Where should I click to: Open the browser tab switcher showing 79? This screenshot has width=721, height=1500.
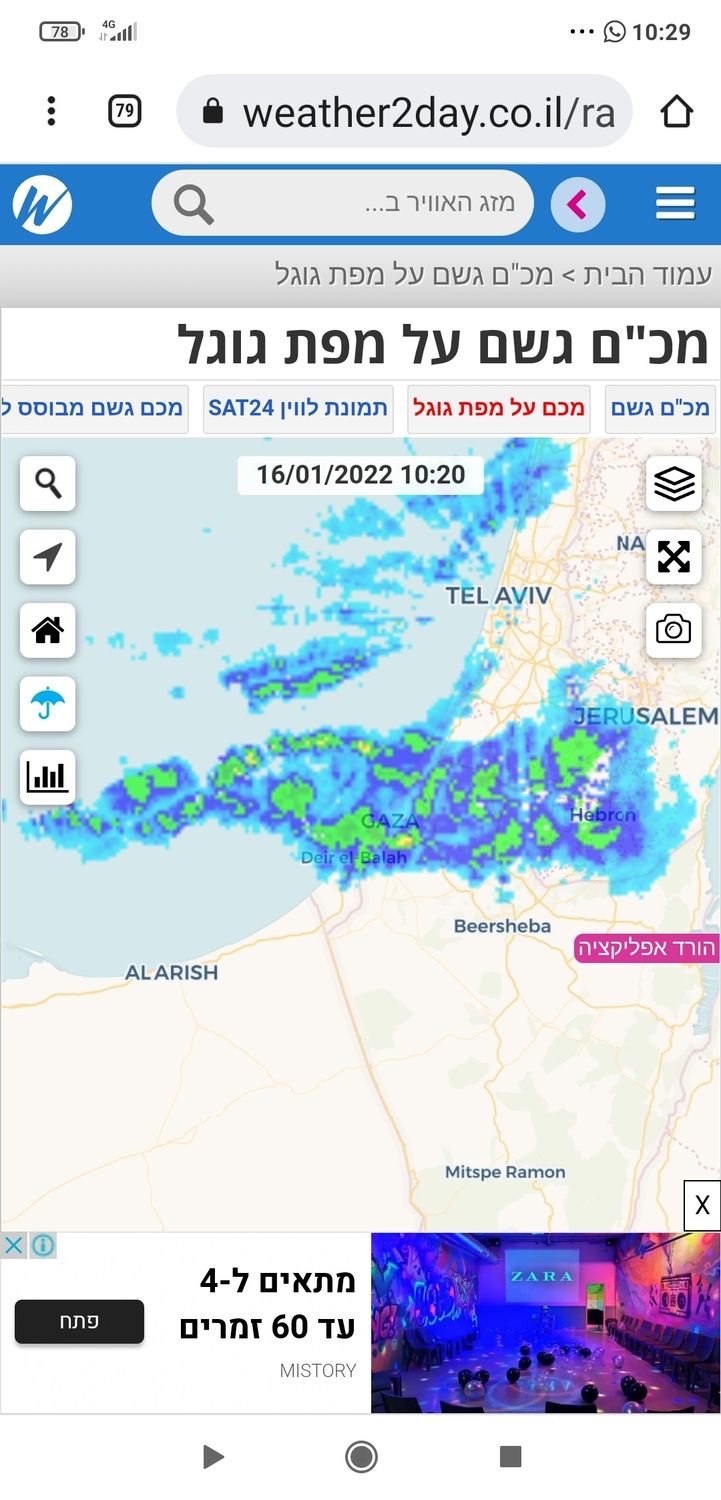tap(124, 111)
